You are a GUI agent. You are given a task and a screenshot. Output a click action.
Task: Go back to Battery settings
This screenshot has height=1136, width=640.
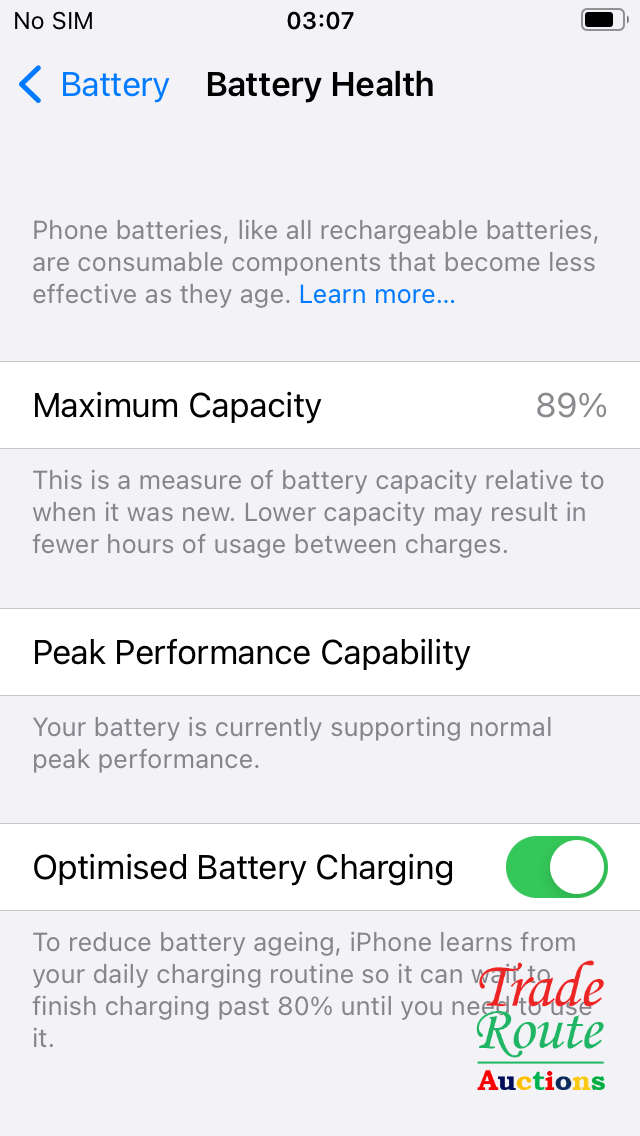(x=95, y=85)
